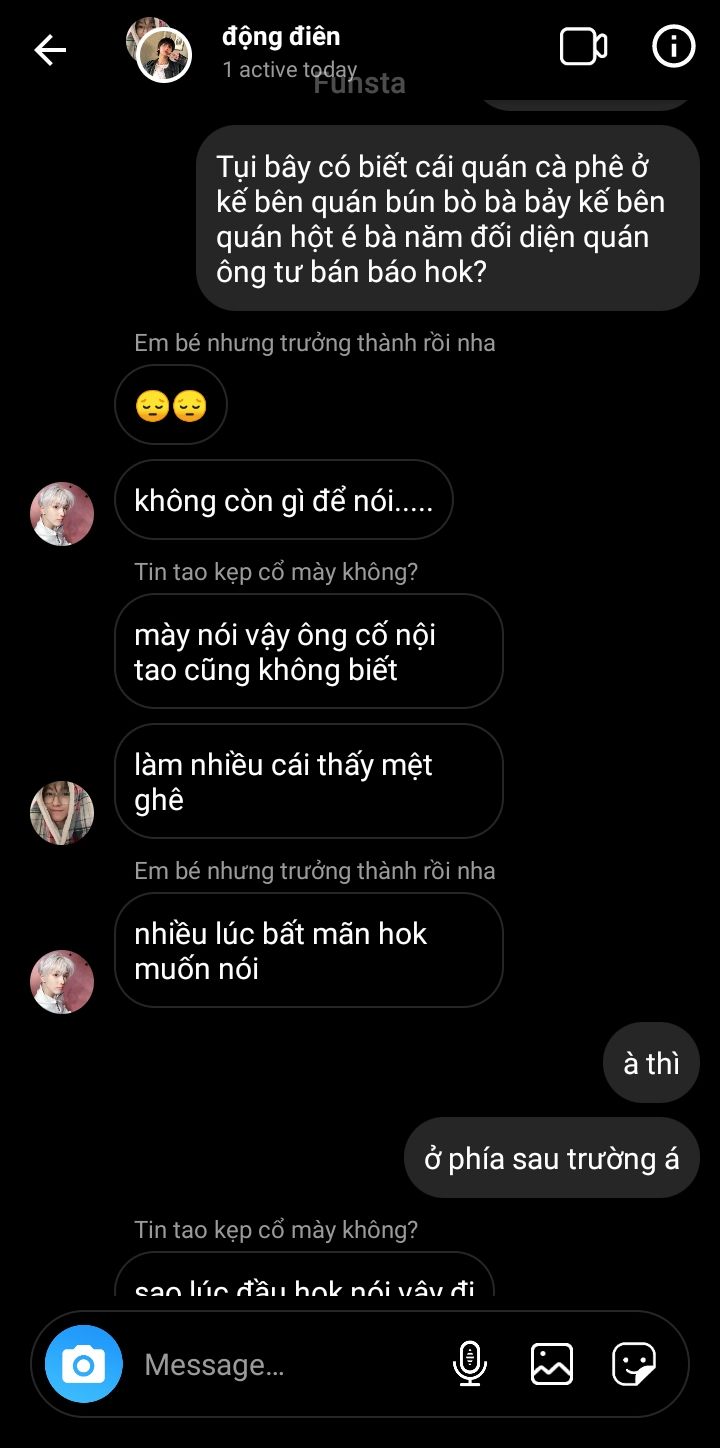
Task: Open the gallery image picker
Action: [552, 1364]
